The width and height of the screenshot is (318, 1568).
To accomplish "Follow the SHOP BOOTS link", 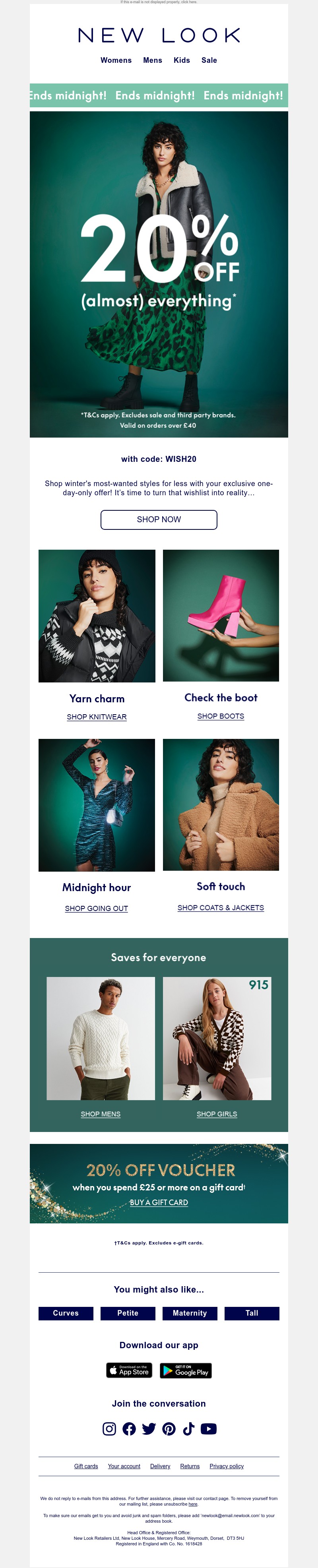I will click(221, 716).
